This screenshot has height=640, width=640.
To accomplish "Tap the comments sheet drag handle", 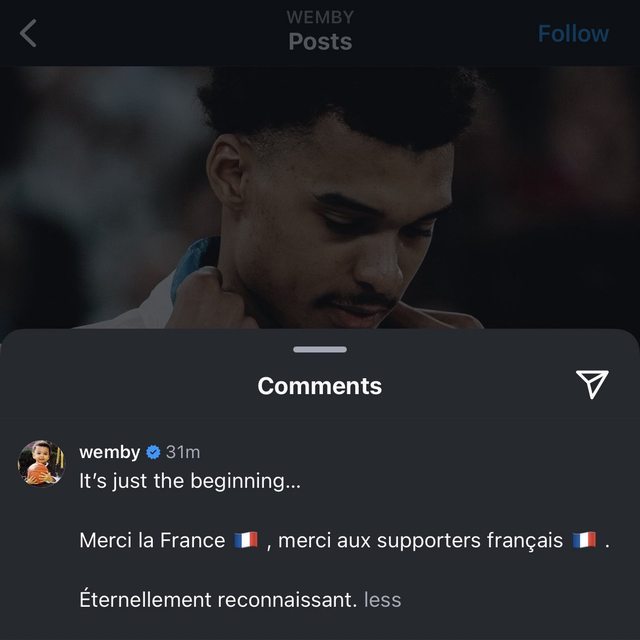I will tap(320, 349).
